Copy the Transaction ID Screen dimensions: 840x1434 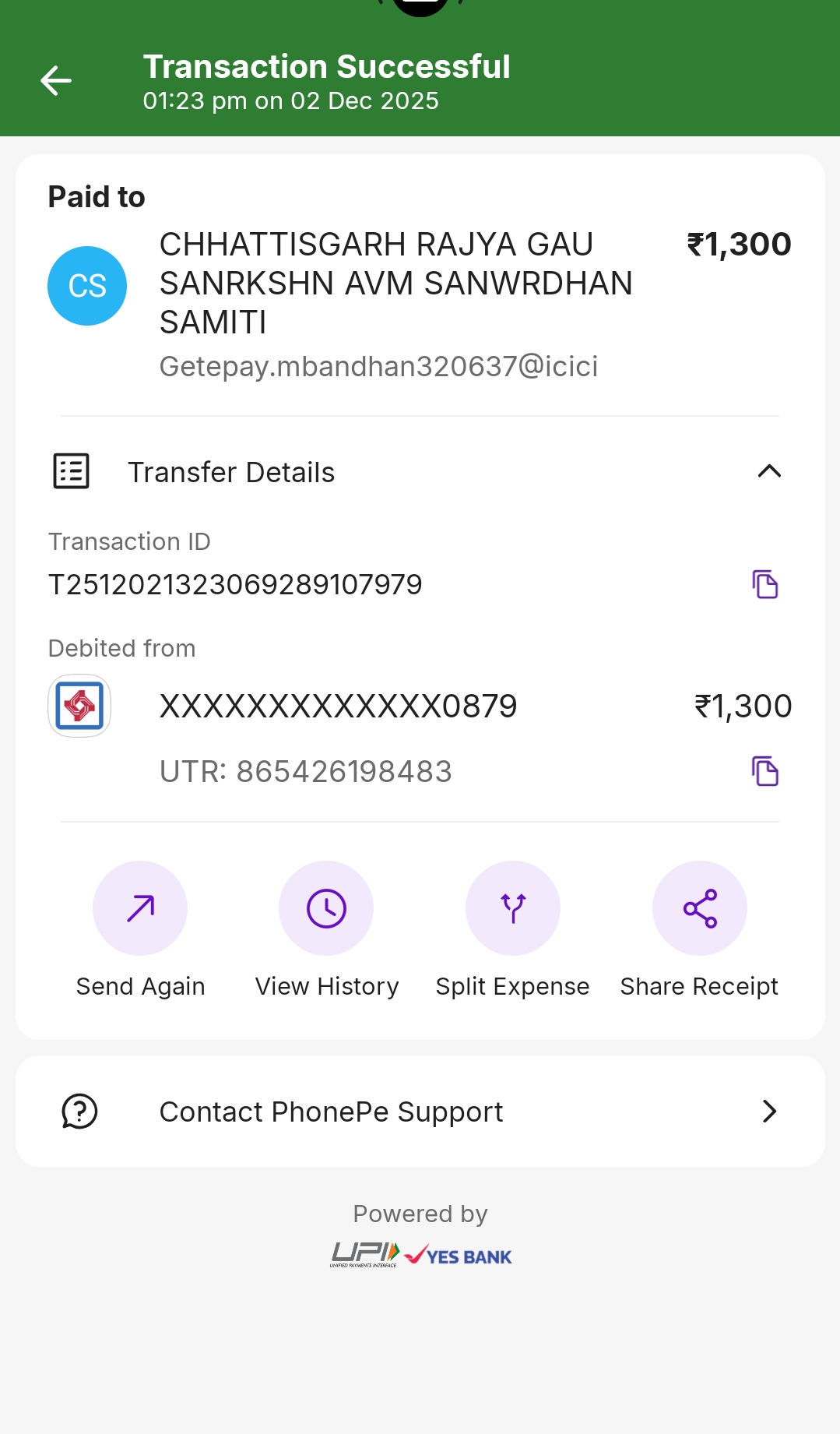[765, 584]
